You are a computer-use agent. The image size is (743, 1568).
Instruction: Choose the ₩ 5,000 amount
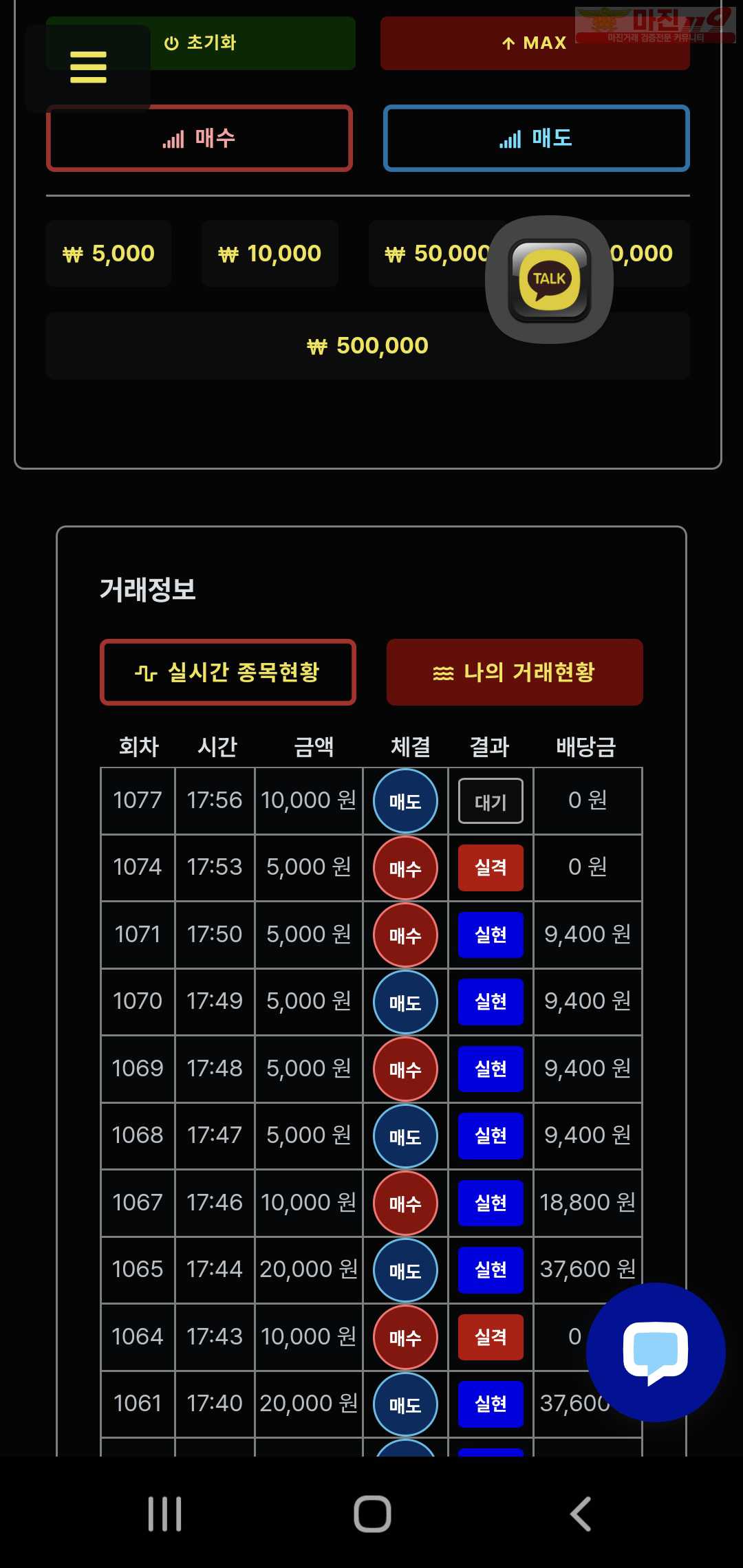pos(109,254)
